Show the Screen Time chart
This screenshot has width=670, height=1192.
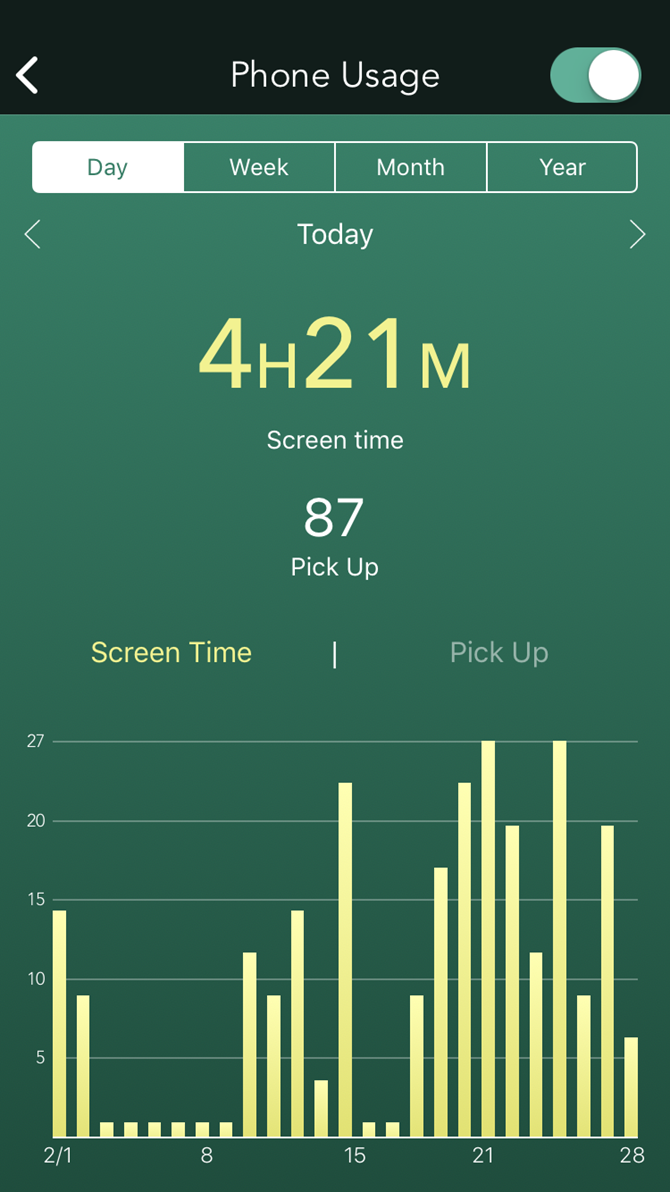171,653
